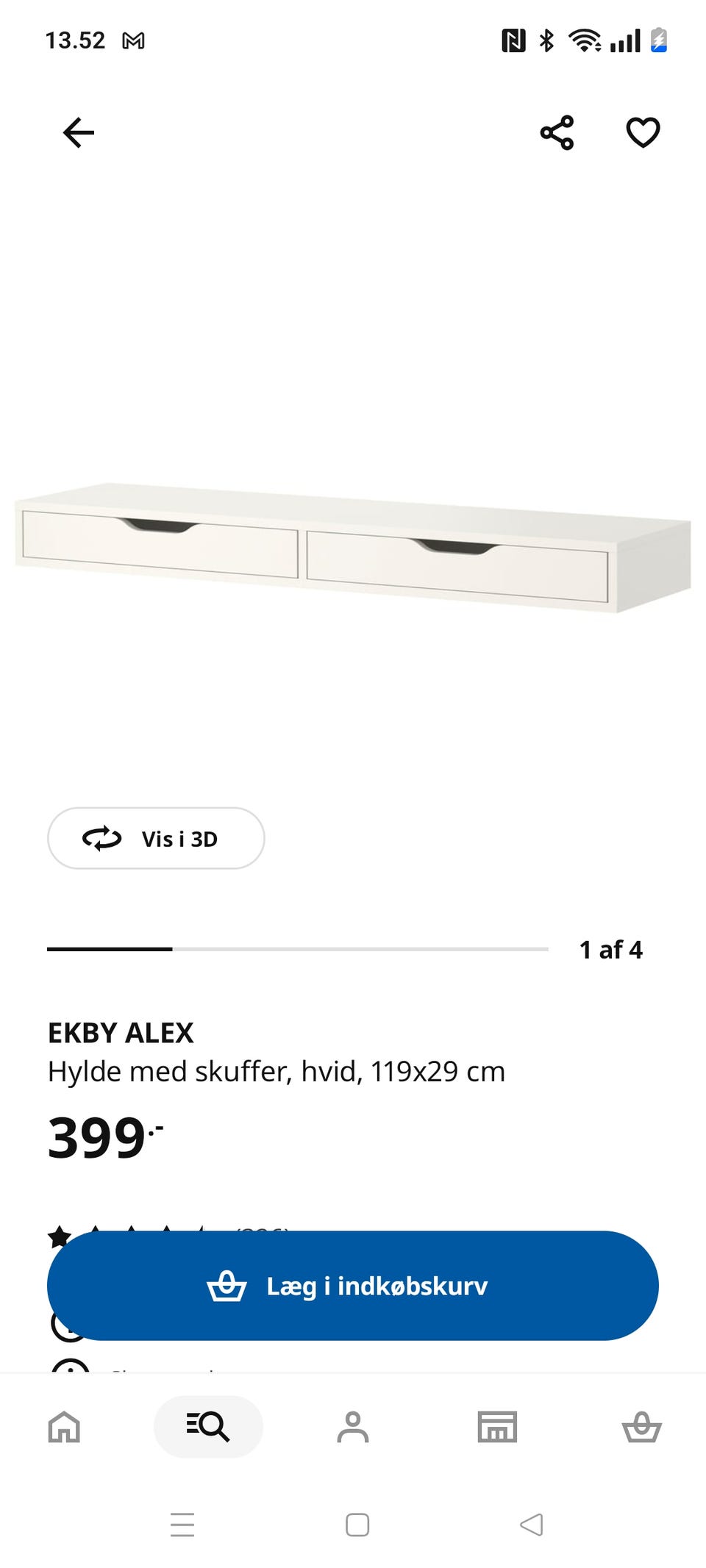Open the shopping basket tab
Screen dimensions: 706x1568
(x=642, y=1427)
